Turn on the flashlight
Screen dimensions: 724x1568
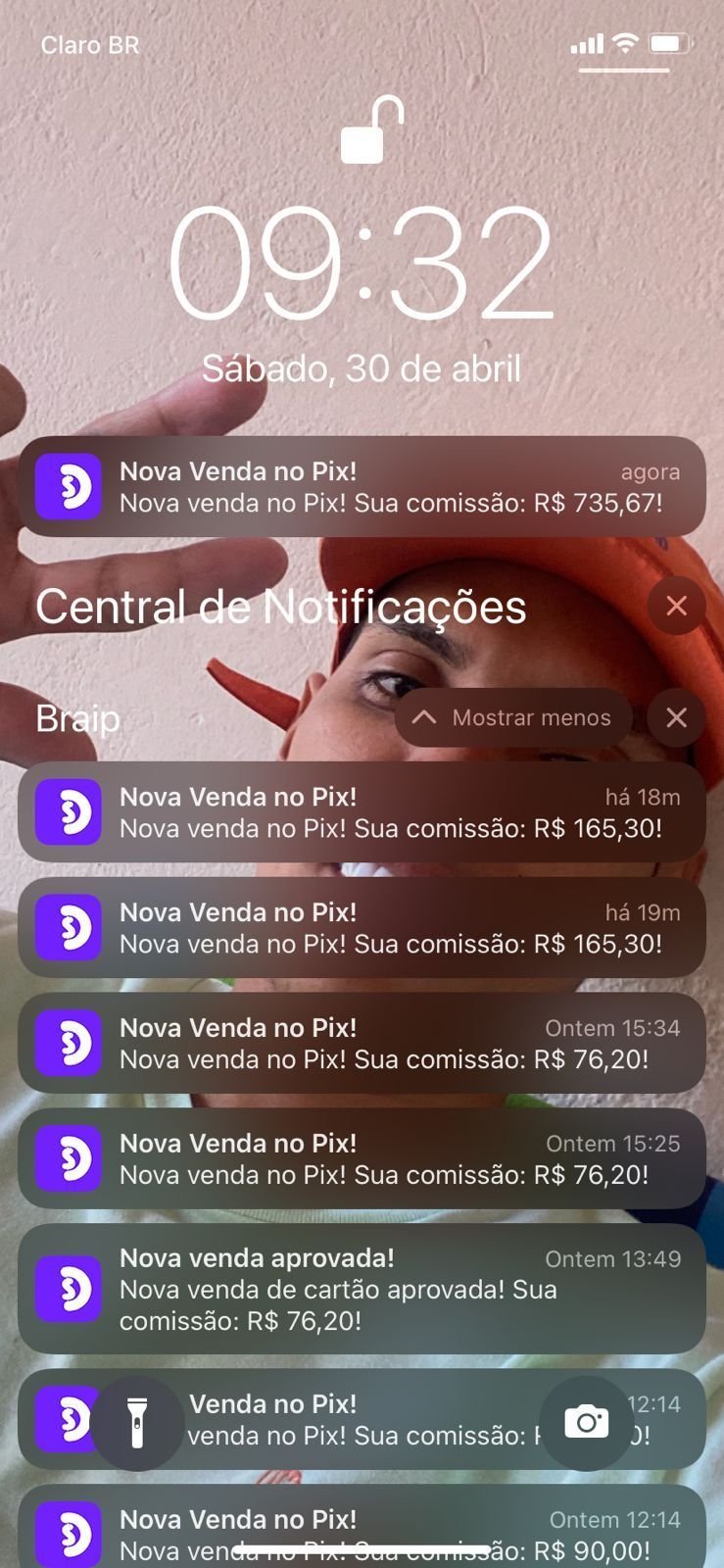click(137, 1423)
